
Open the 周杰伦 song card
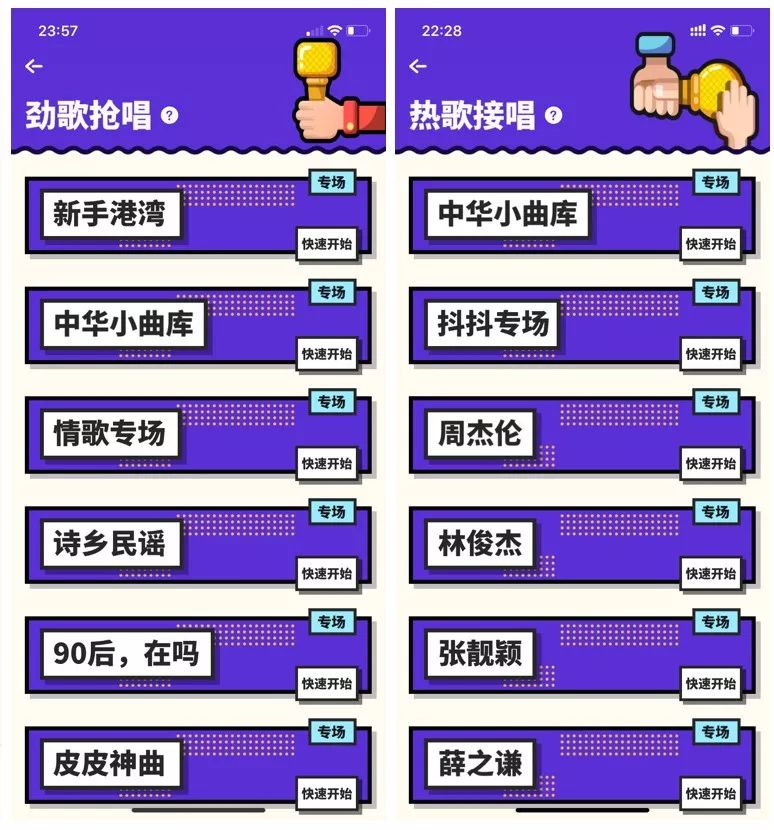click(480, 434)
